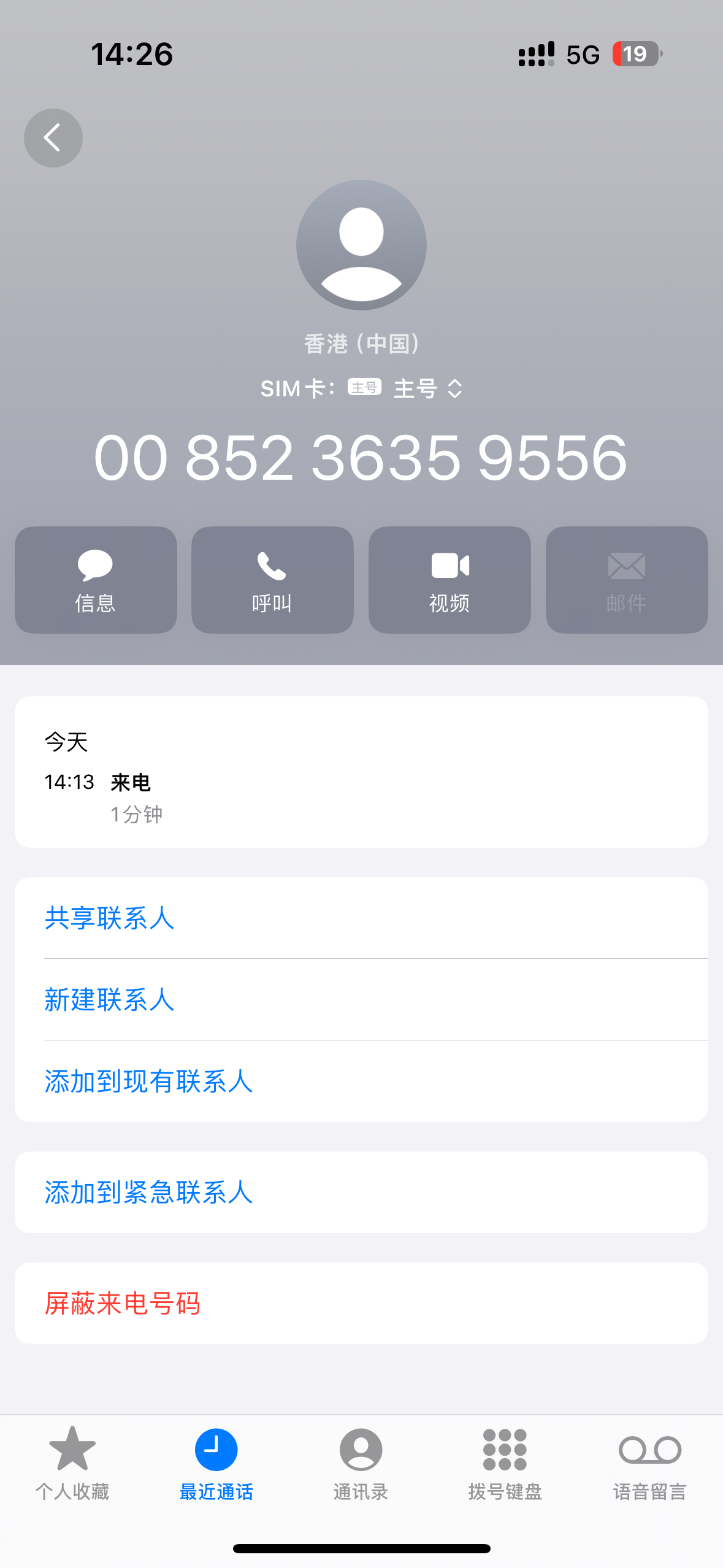This screenshot has width=723, height=1568.
Task: Tap 添加到现有联系人
Action: pos(148,1082)
